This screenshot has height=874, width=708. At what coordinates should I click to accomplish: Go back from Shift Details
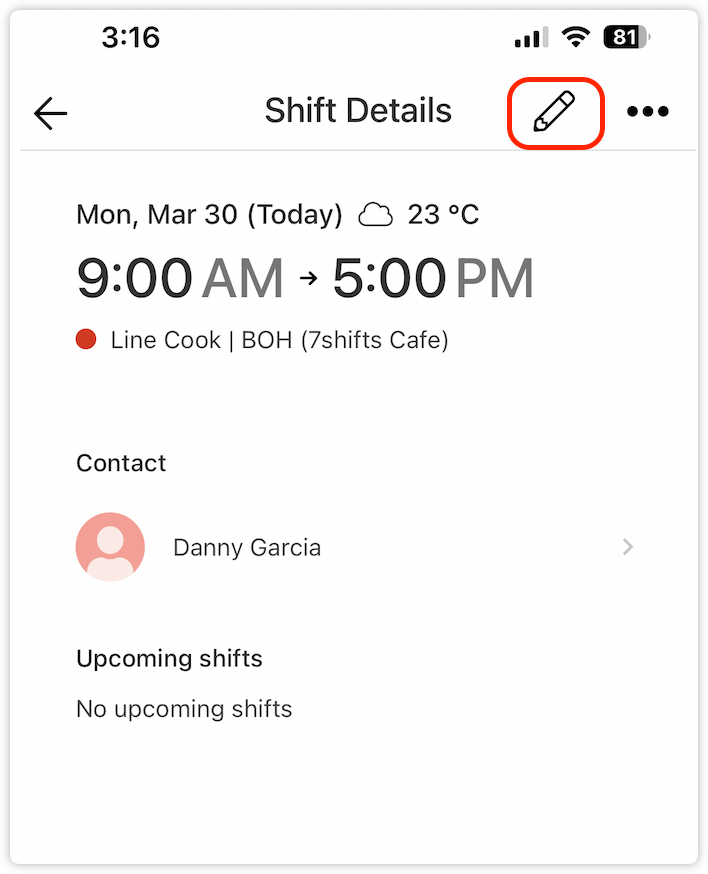(50, 113)
